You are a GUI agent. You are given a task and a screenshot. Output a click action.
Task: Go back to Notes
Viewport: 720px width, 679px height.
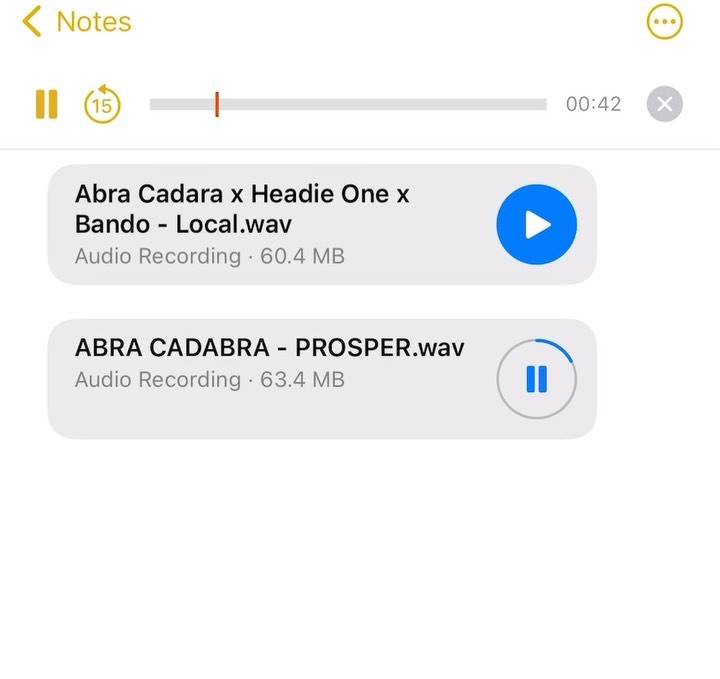pyautogui.click(x=77, y=22)
